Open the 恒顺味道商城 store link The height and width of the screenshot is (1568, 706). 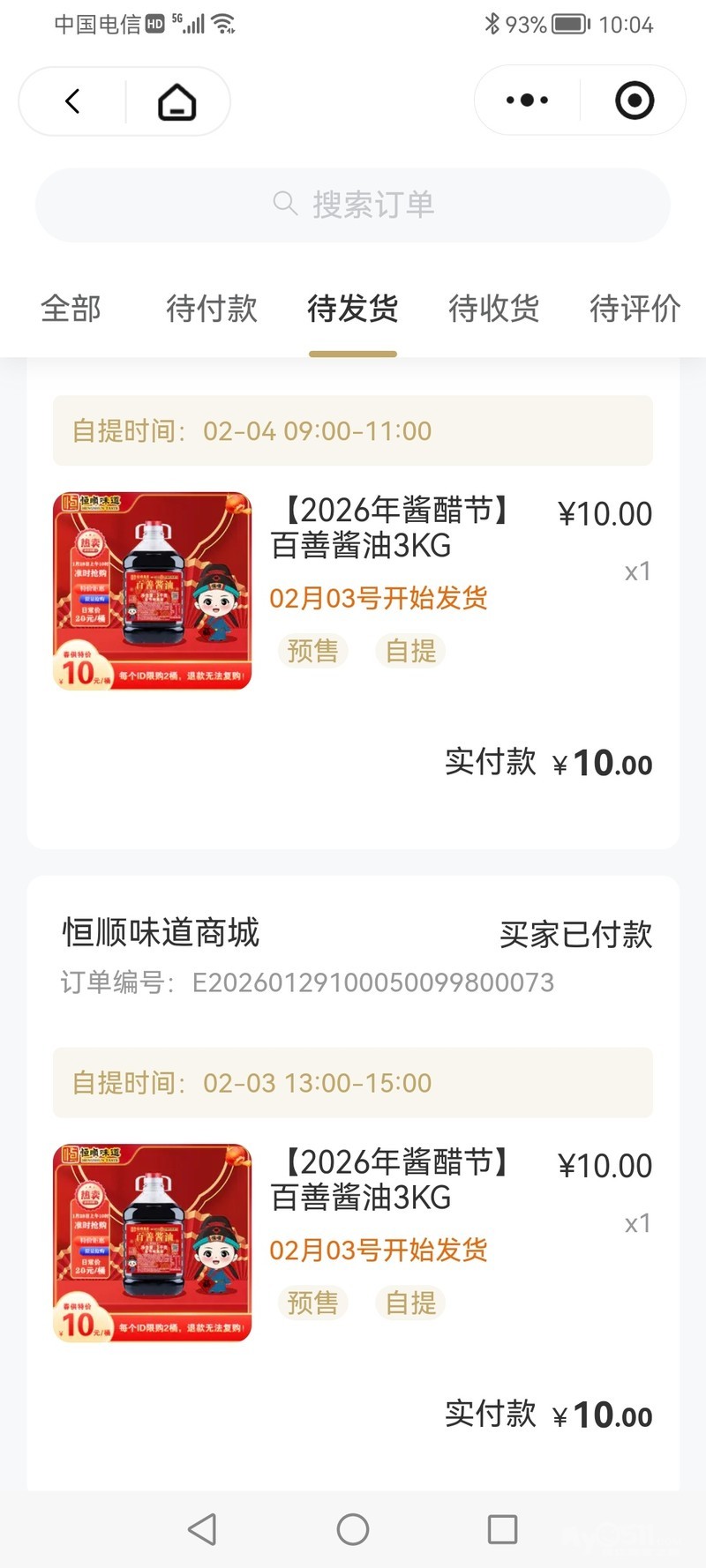tap(161, 932)
